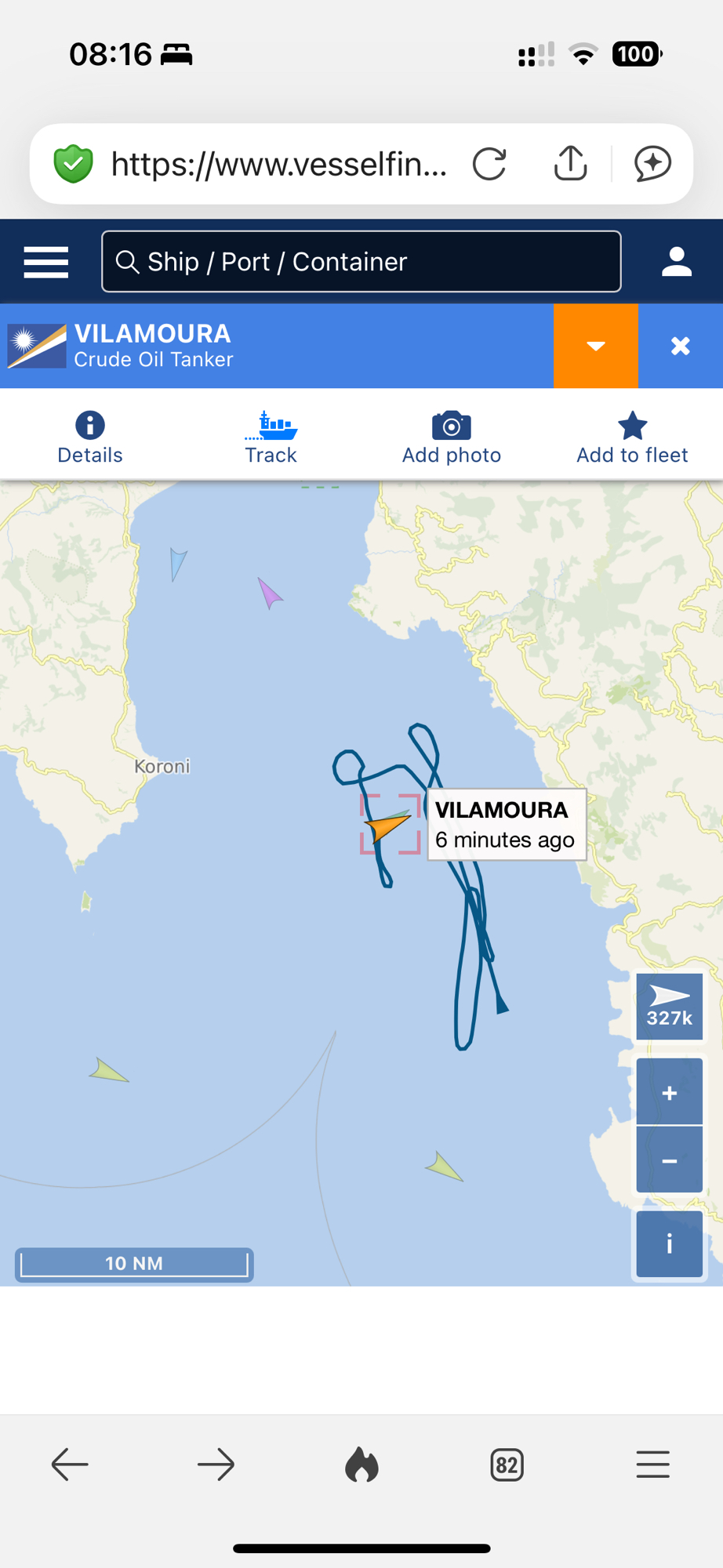Image resolution: width=723 pixels, height=1568 pixels.
Task: Reload the page
Action: pos(489,164)
